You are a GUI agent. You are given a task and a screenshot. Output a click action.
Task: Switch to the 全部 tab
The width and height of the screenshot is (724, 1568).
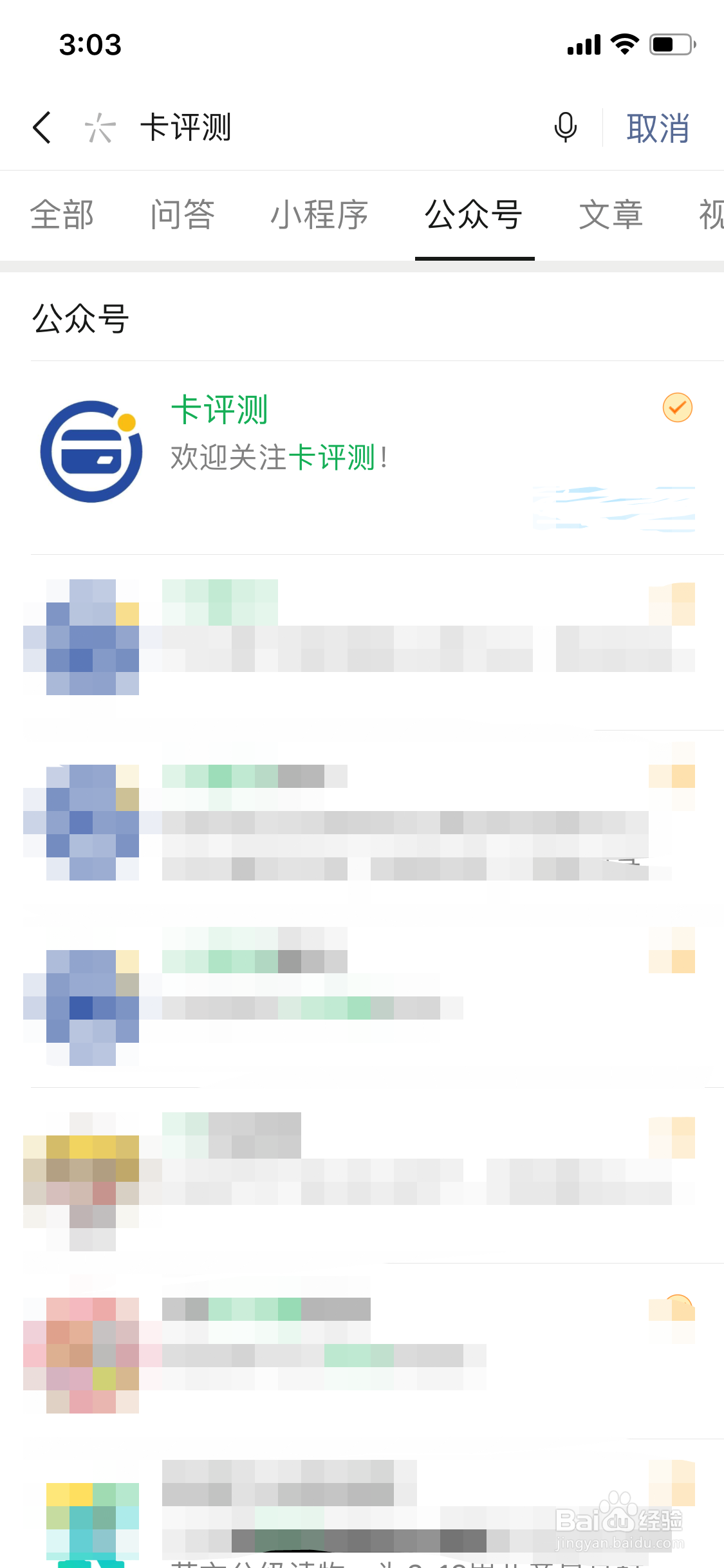(x=62, y=216)
